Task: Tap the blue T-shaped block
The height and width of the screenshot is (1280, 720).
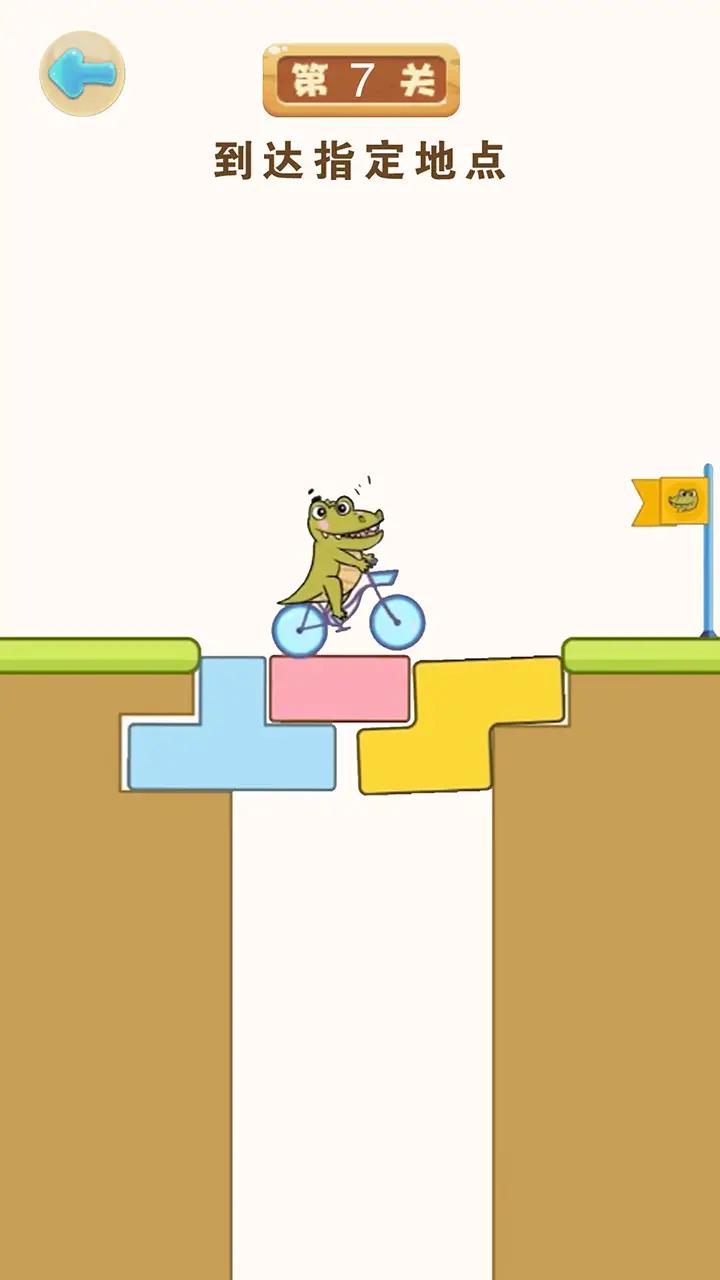Action: 232,750
